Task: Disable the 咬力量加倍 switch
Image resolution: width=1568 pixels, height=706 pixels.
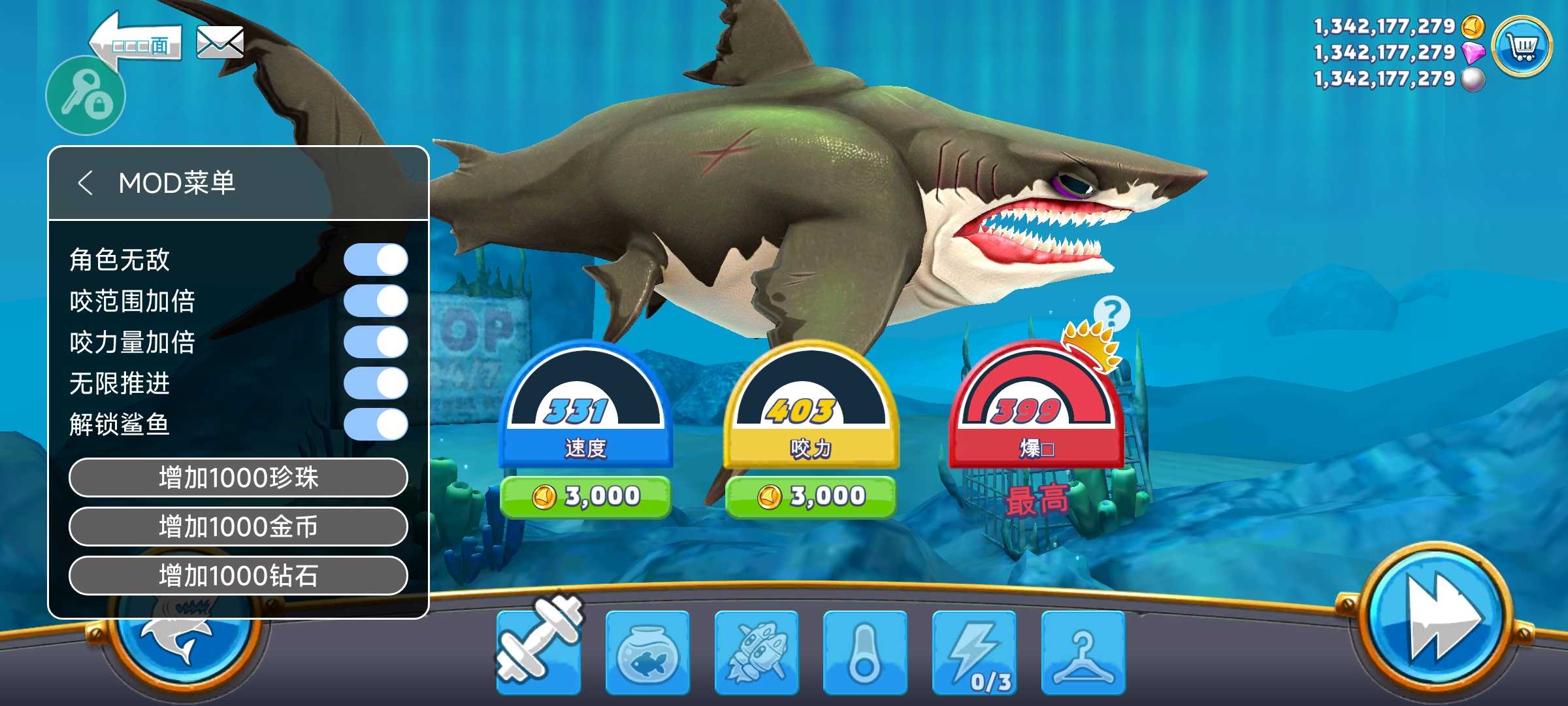Action: [376, 343]
